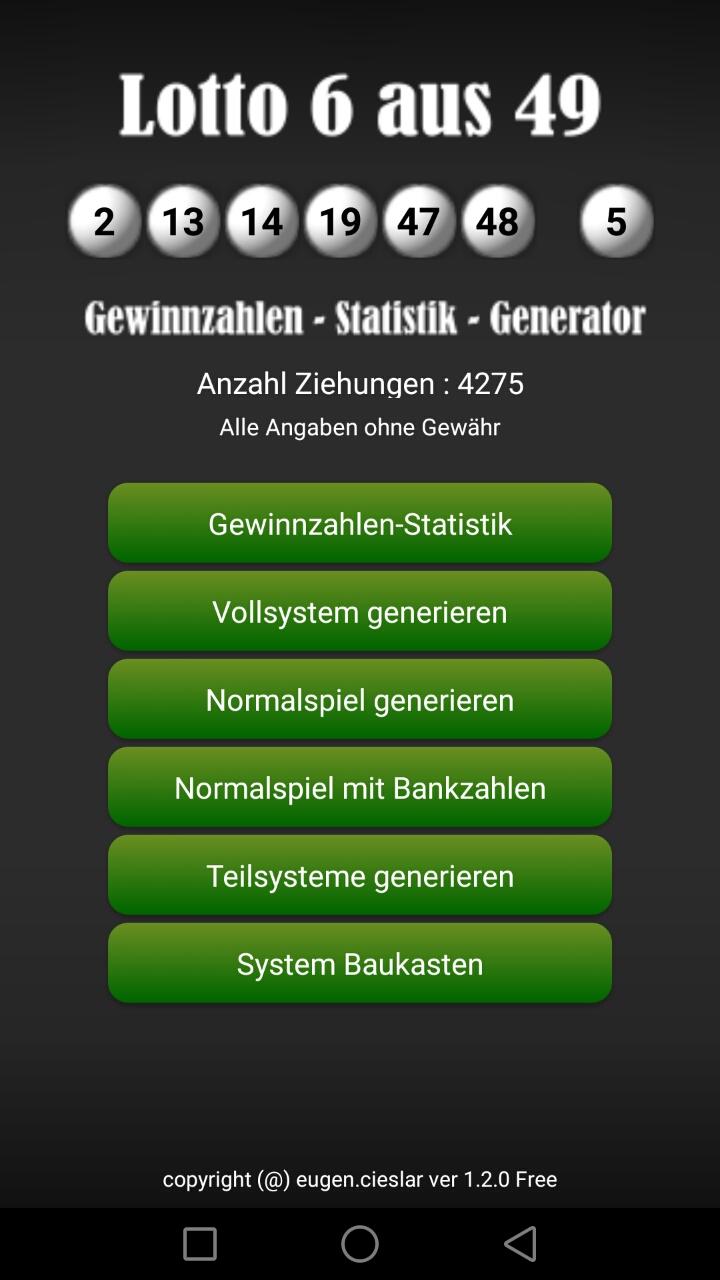Open the System Baukasten

[x=360, y=963]
